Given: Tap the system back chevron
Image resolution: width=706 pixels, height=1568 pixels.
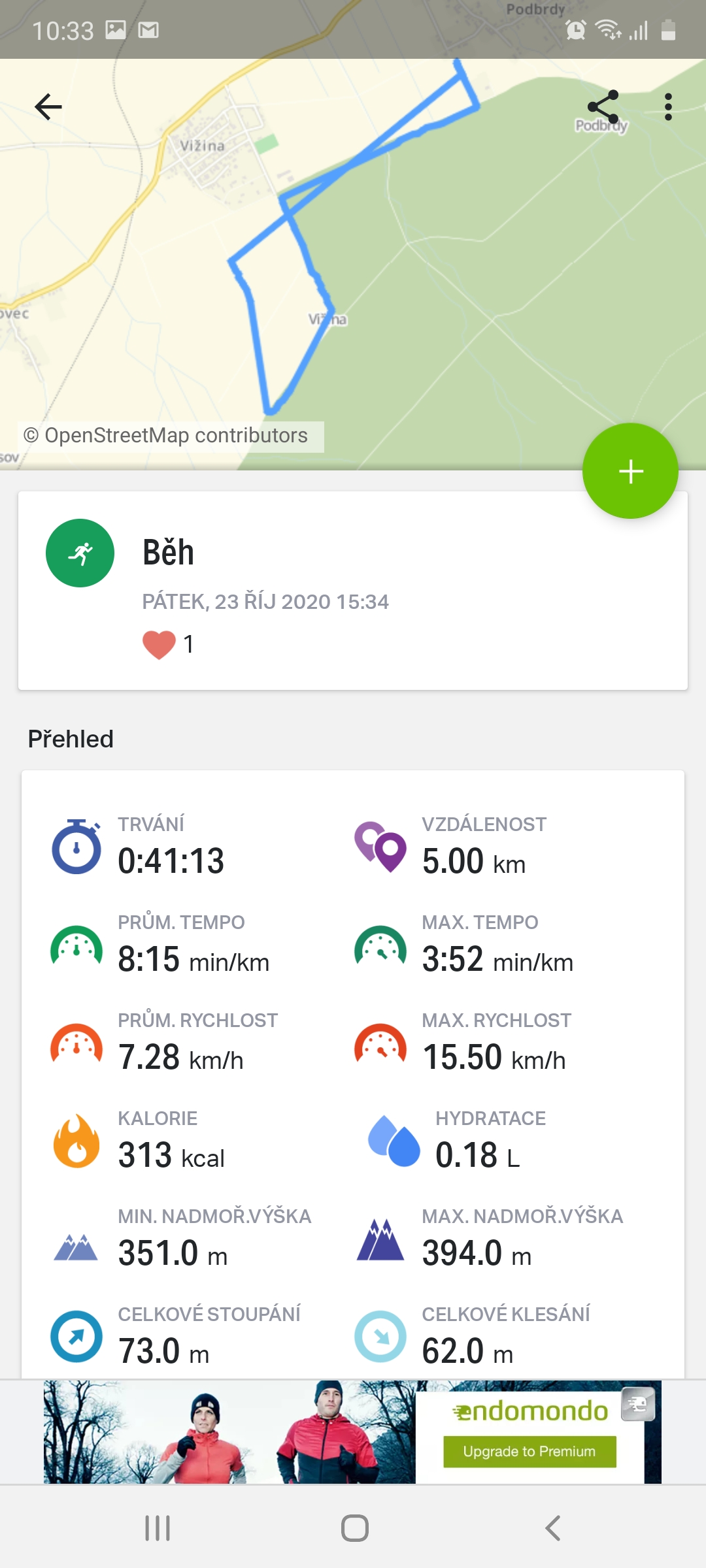Looking at the screenshot, I should (552, 1528).
